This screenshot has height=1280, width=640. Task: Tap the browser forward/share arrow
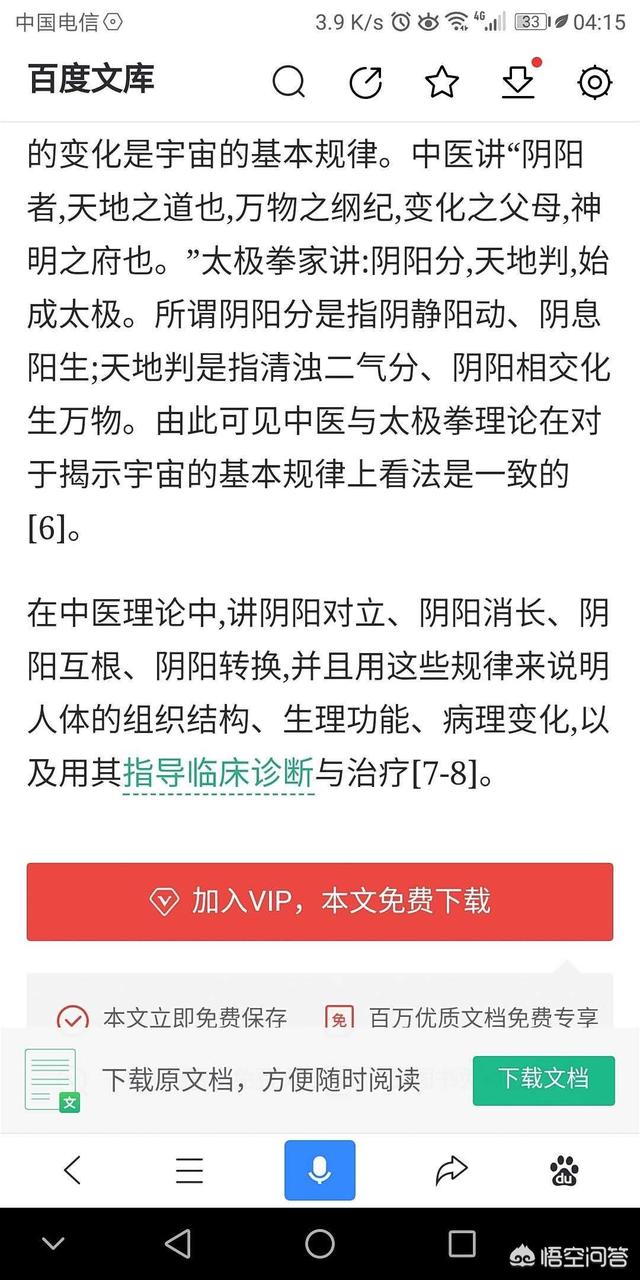pyautogui.click(x=452, y=1170)
